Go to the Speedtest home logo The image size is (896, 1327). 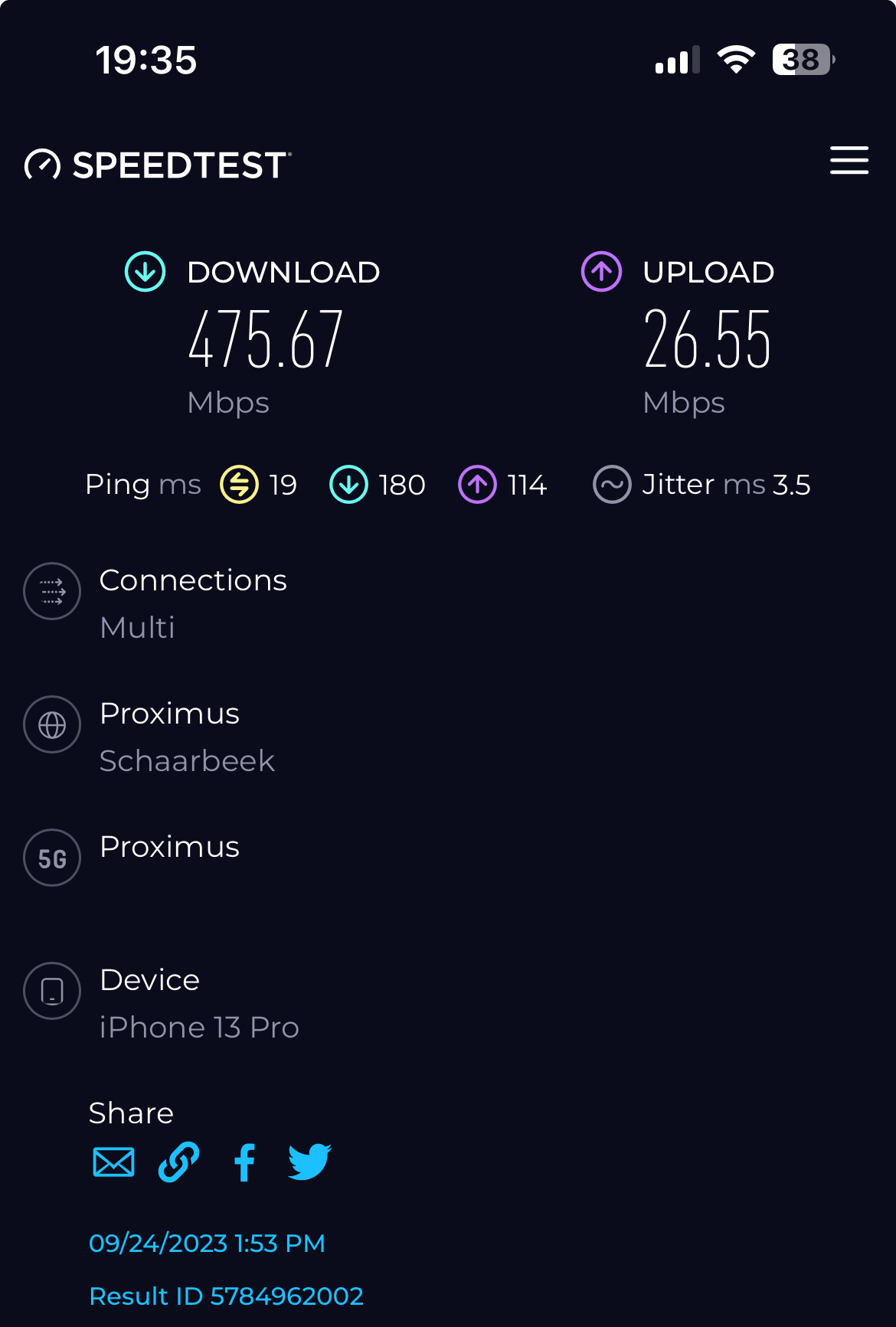[x=159, y=165]
